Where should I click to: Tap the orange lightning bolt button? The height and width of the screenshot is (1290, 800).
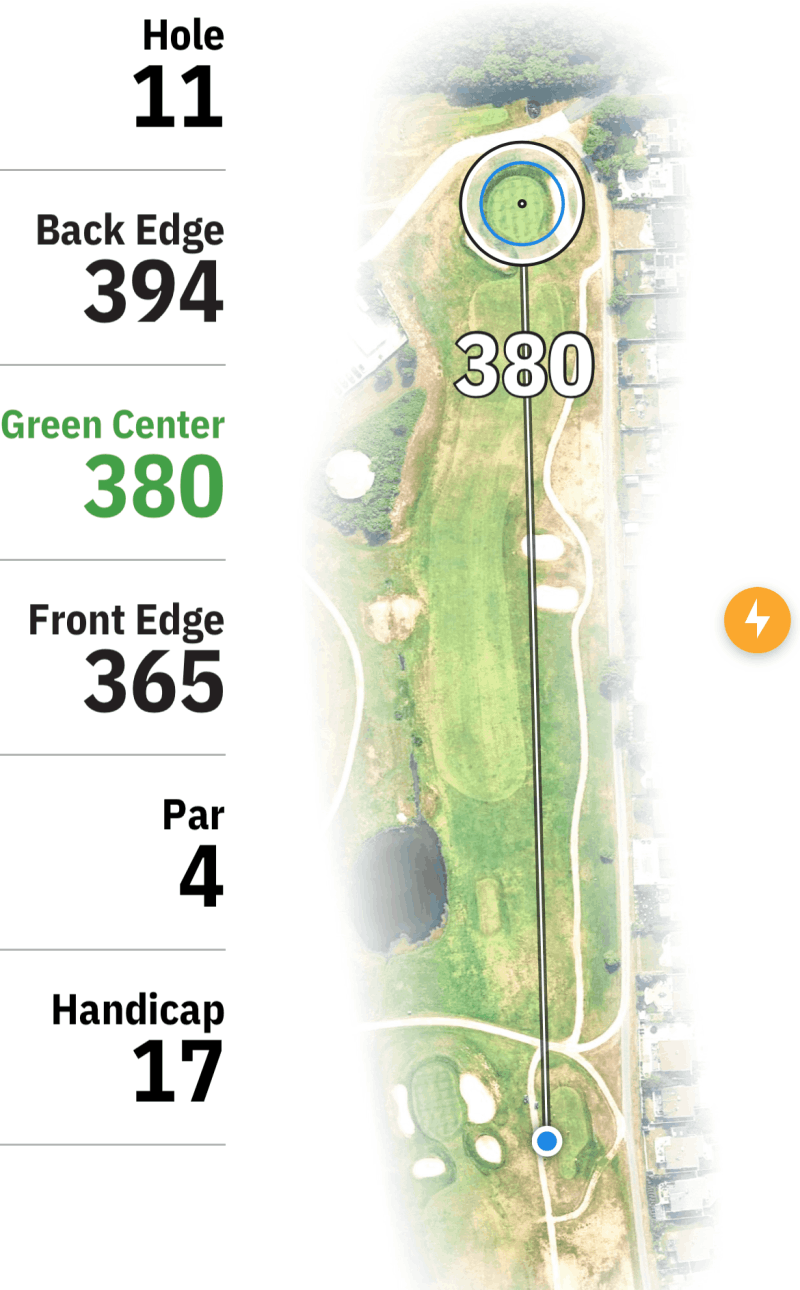point(757,620)
